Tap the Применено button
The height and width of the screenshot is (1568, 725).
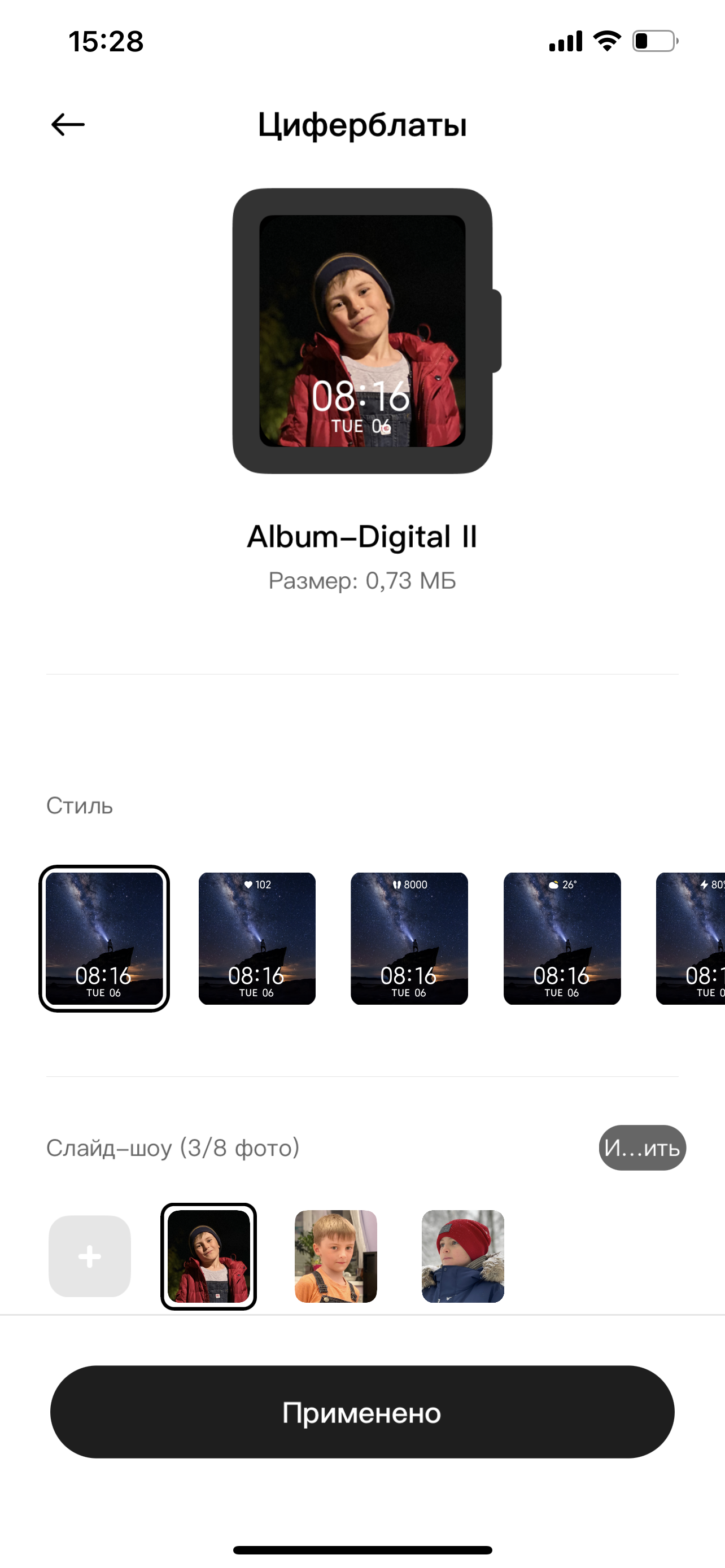362,1412
